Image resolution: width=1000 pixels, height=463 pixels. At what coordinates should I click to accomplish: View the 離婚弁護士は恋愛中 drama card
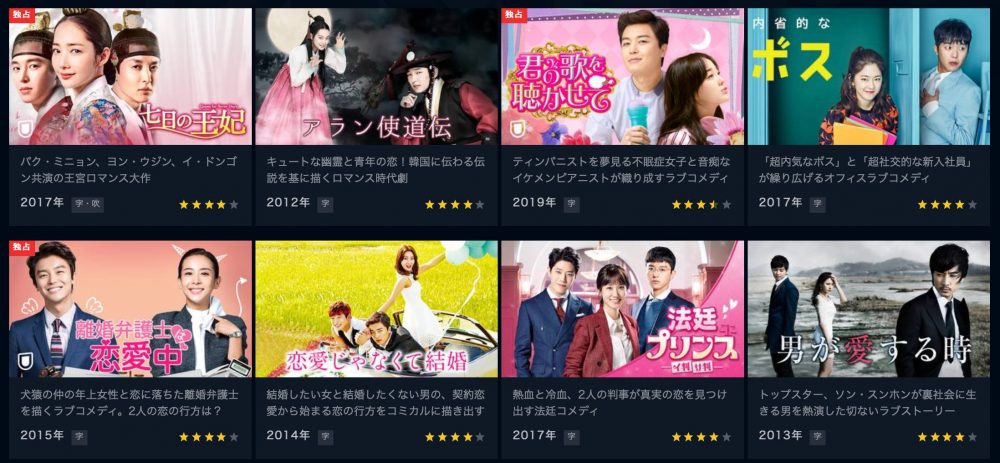coord(130,309)
